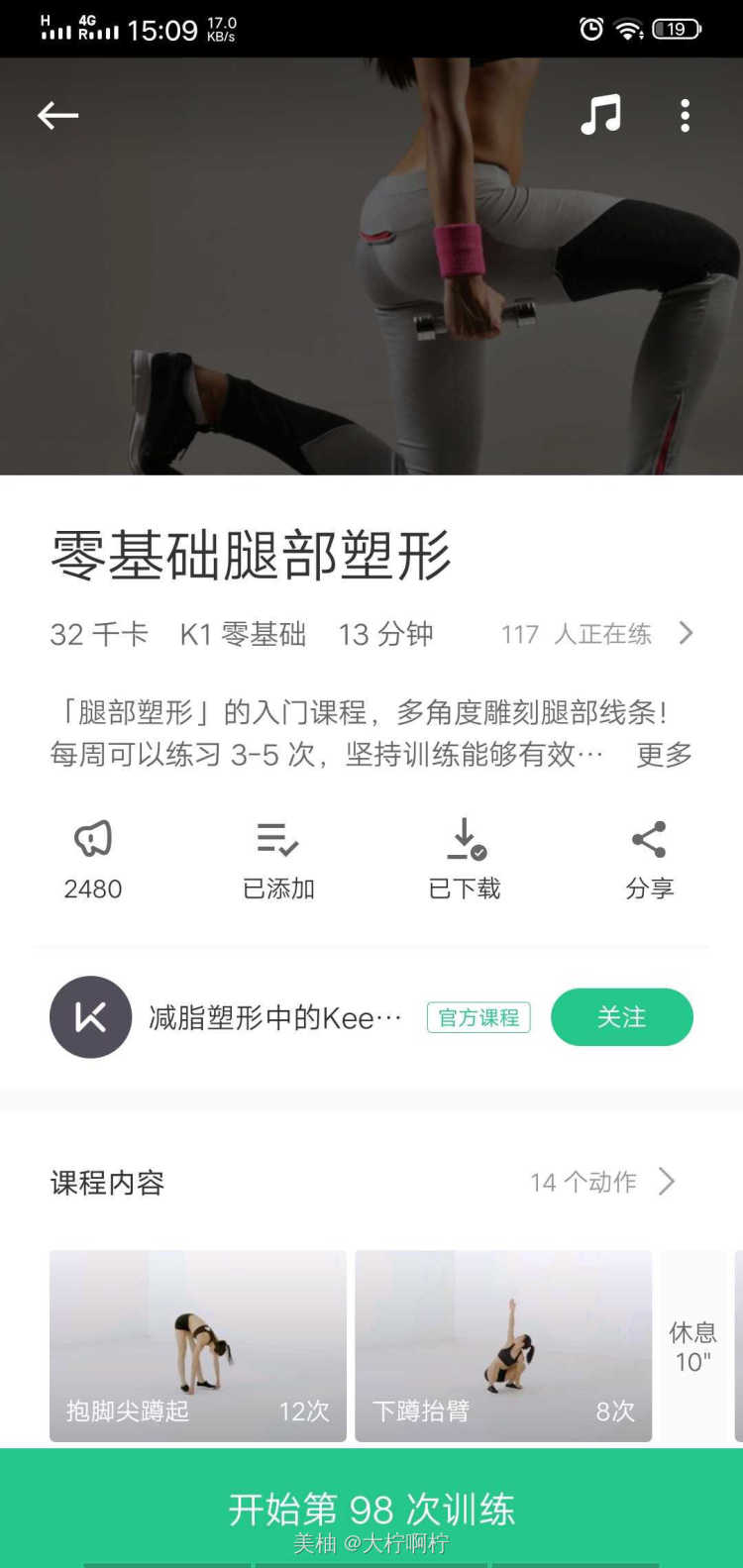Expand the description with 更多
This screenshot has height=1568, width=743.
664,755
